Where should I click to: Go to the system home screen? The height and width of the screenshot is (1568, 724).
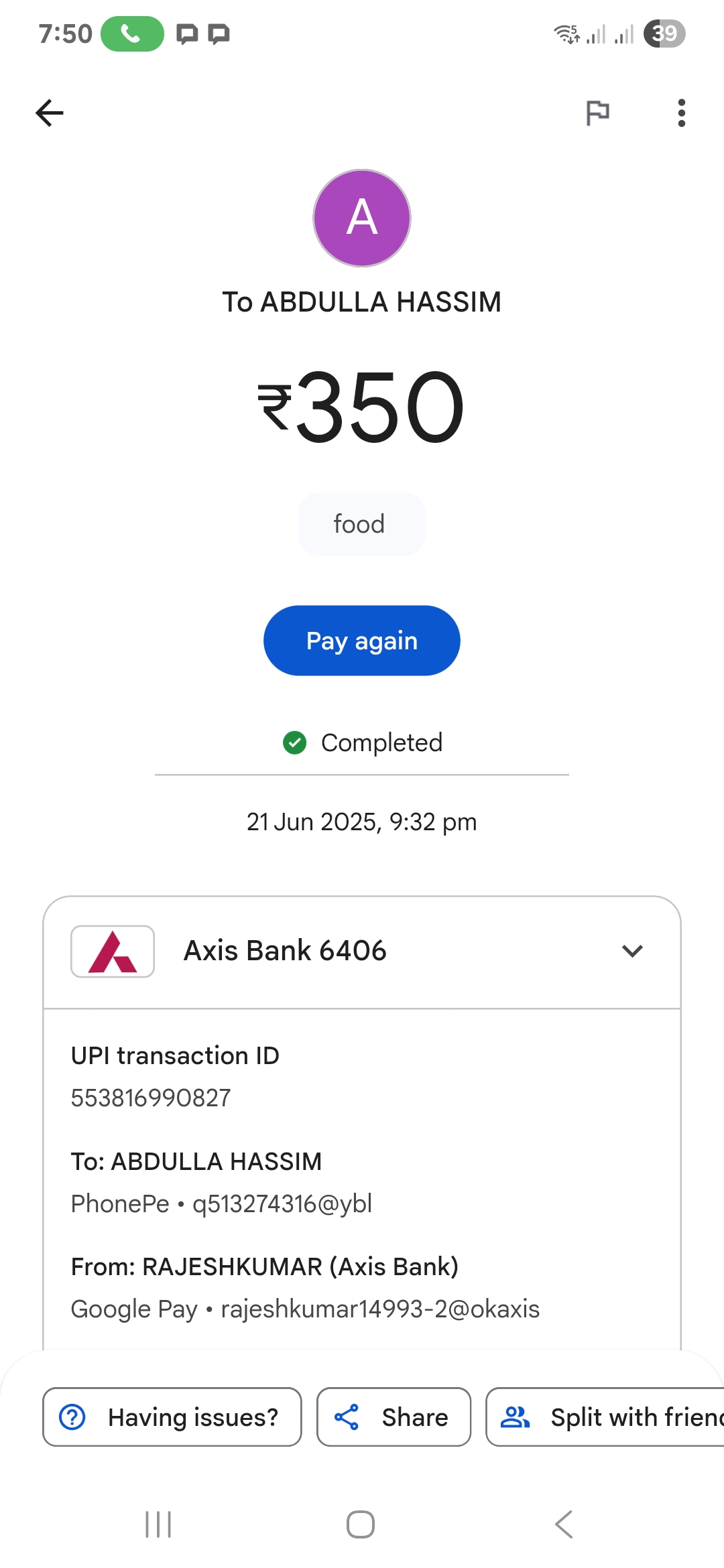[x=361, y=1524]
